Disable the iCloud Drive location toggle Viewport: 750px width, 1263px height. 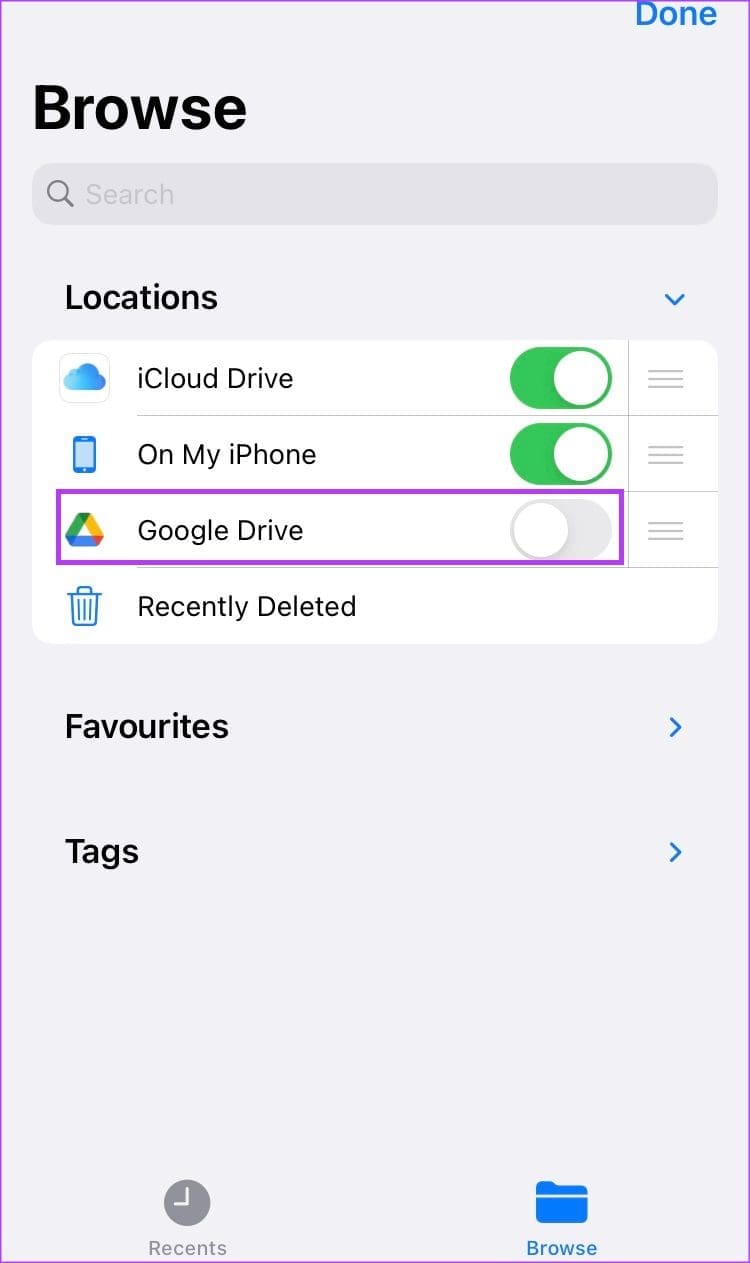coord(560,378)
